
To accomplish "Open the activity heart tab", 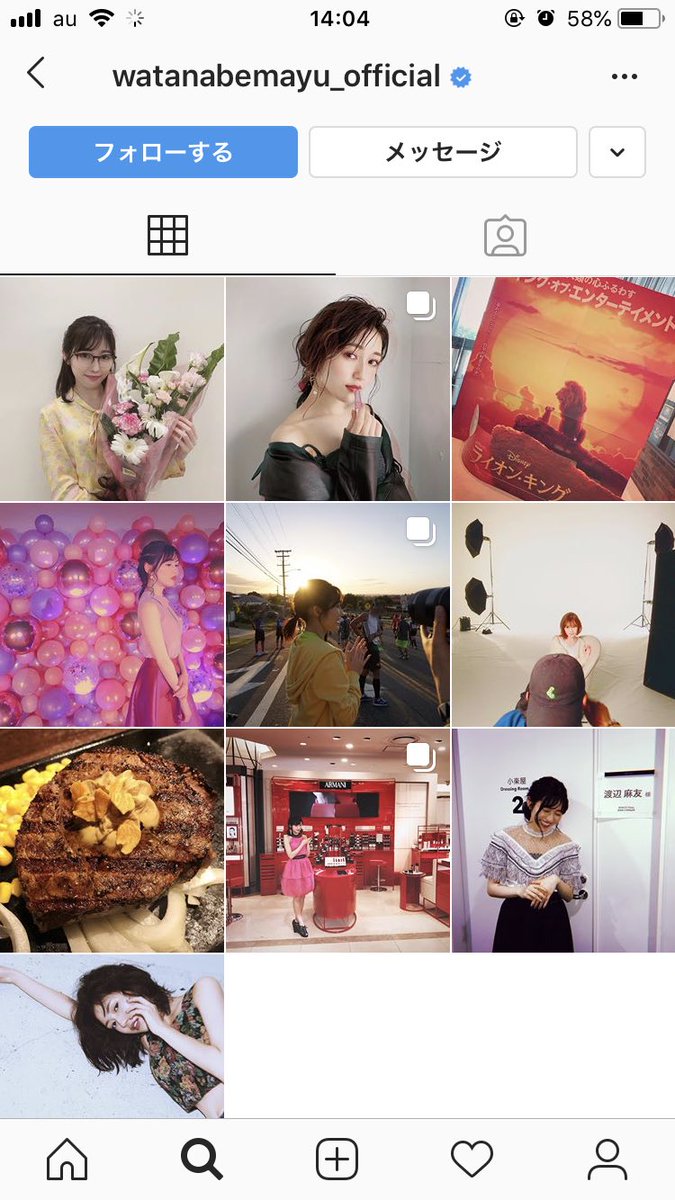I will 472,1160.
